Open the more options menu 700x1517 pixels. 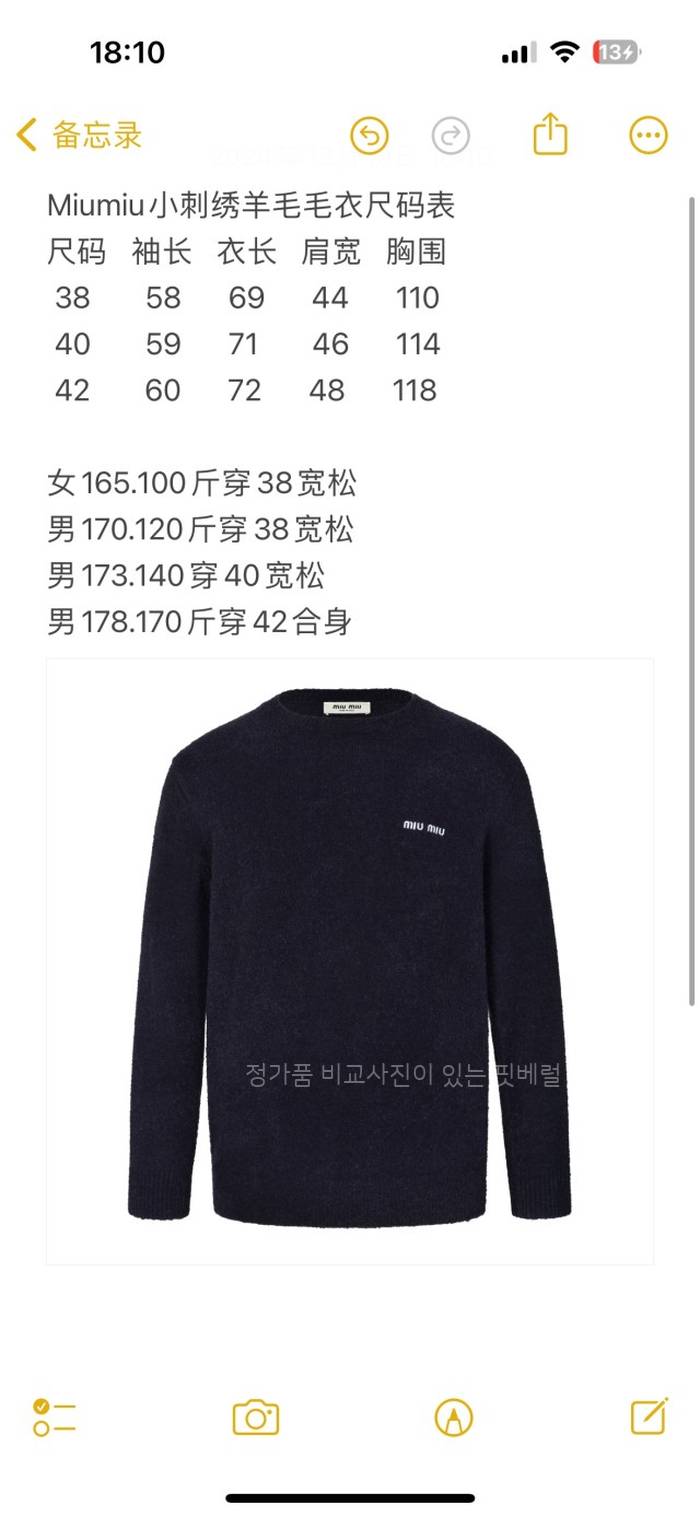coord(648,135)
